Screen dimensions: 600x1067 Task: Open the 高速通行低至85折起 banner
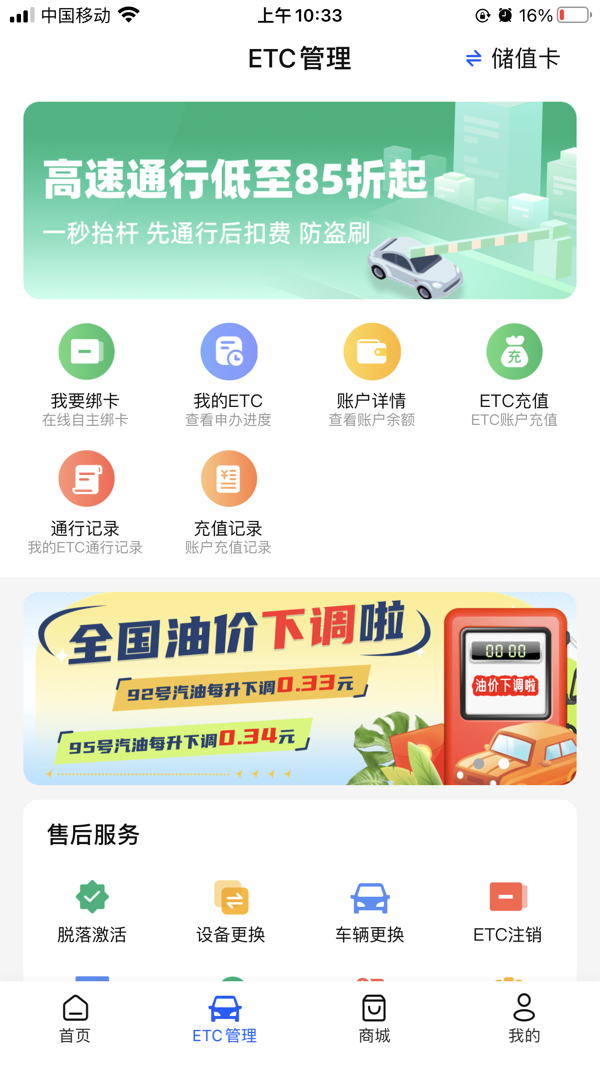pyautogui.click(x=300, y=200)
